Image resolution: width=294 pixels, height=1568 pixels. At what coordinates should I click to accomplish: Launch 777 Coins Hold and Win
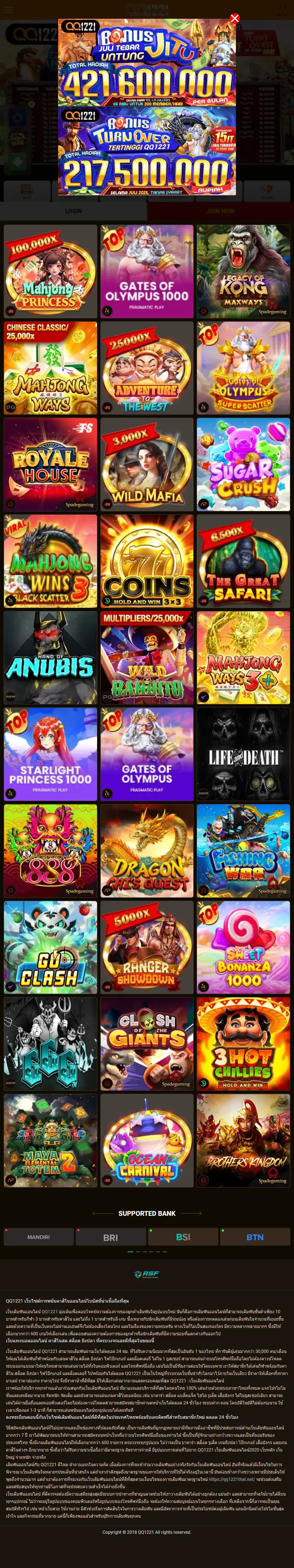[x=147, y=561]
